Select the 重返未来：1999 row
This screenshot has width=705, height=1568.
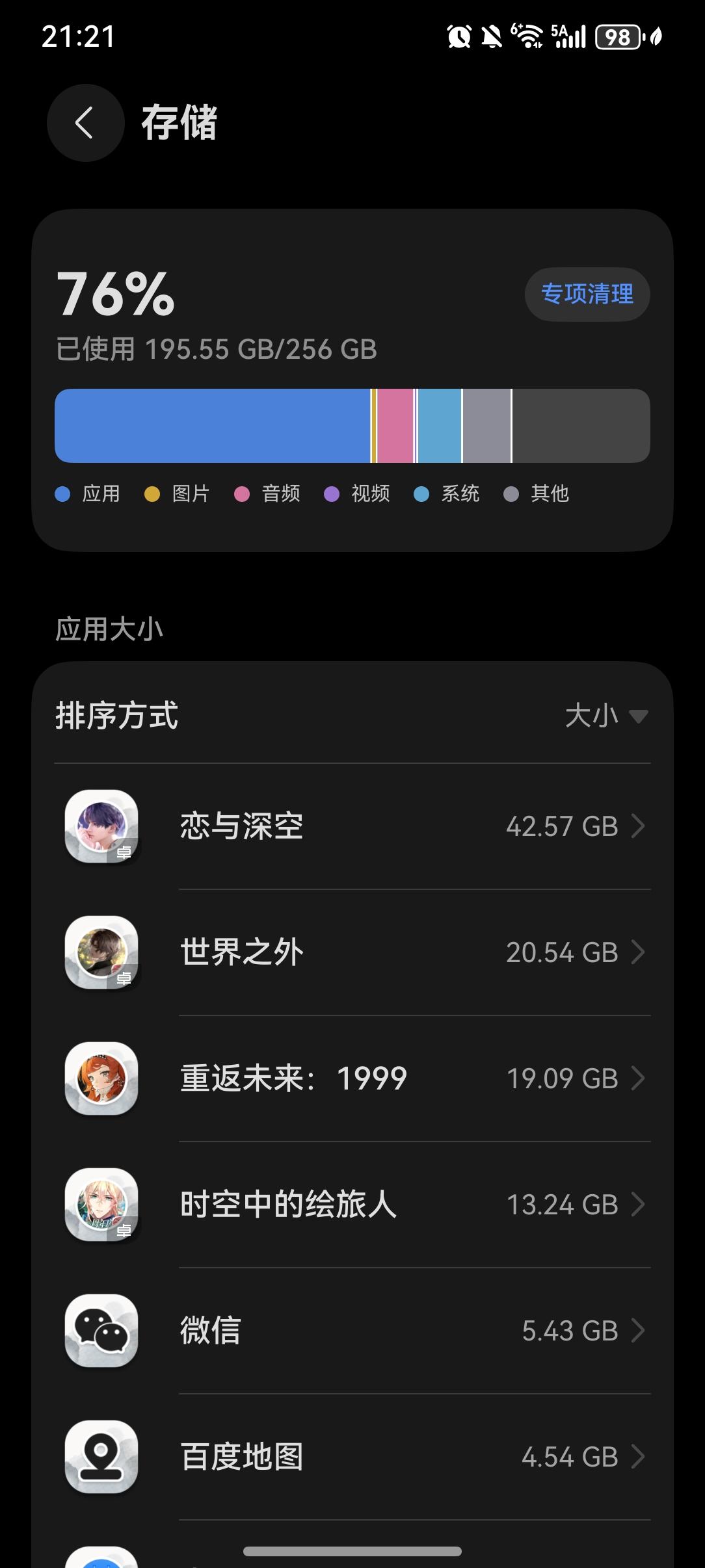click(351, 1078)
